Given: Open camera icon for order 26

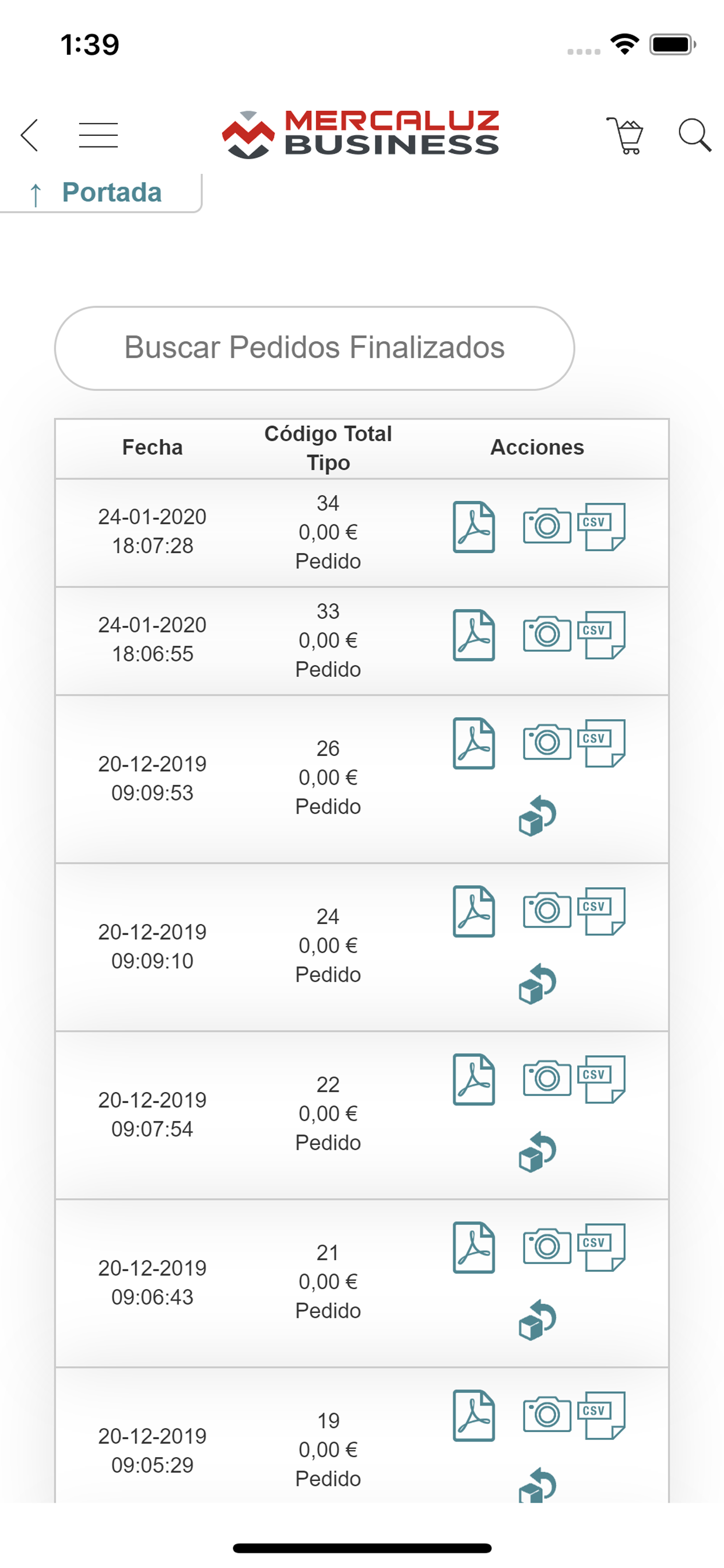Looking at the screenshot, I should pos(547,742).
